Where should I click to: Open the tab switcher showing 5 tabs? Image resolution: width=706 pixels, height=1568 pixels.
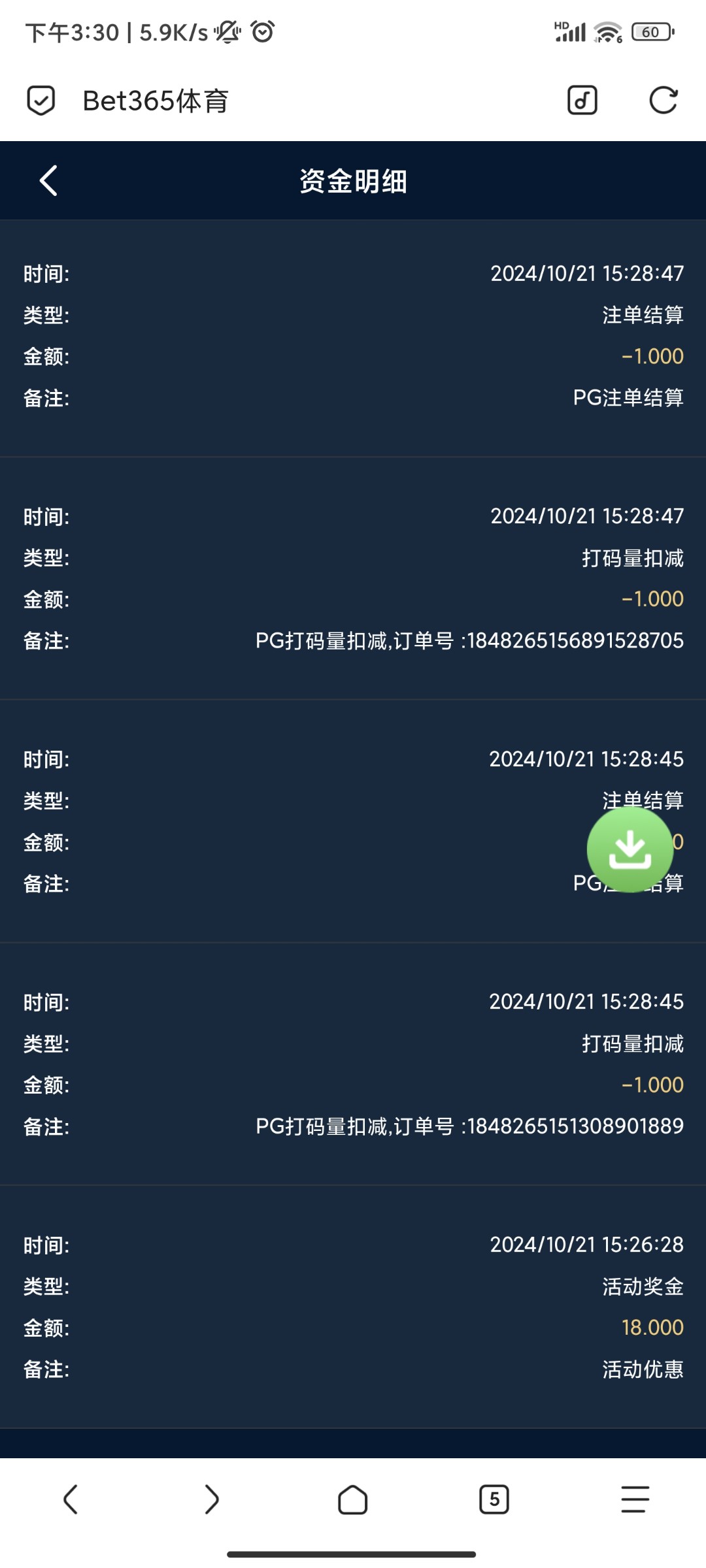point(494,1499)
